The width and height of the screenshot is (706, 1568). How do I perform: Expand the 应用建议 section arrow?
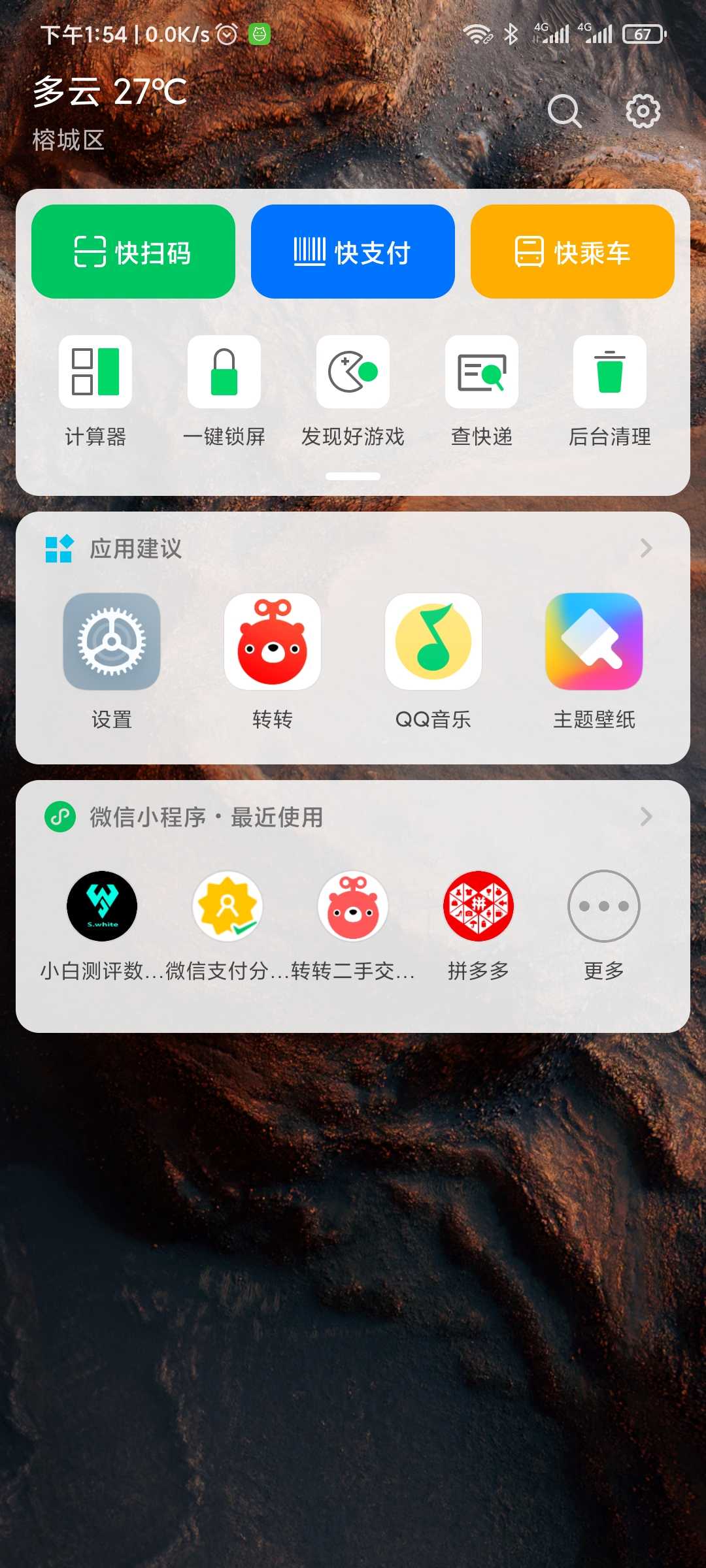[646, 548]
